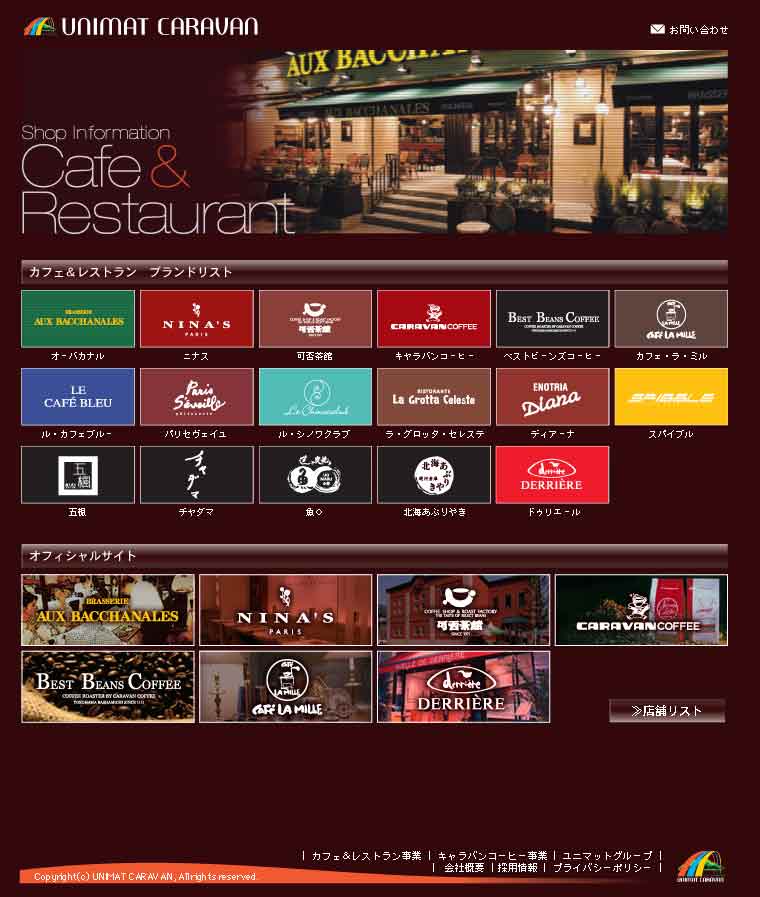
Task: Visit the Nina's Paris official site banner
Action: tap(286, 610)
